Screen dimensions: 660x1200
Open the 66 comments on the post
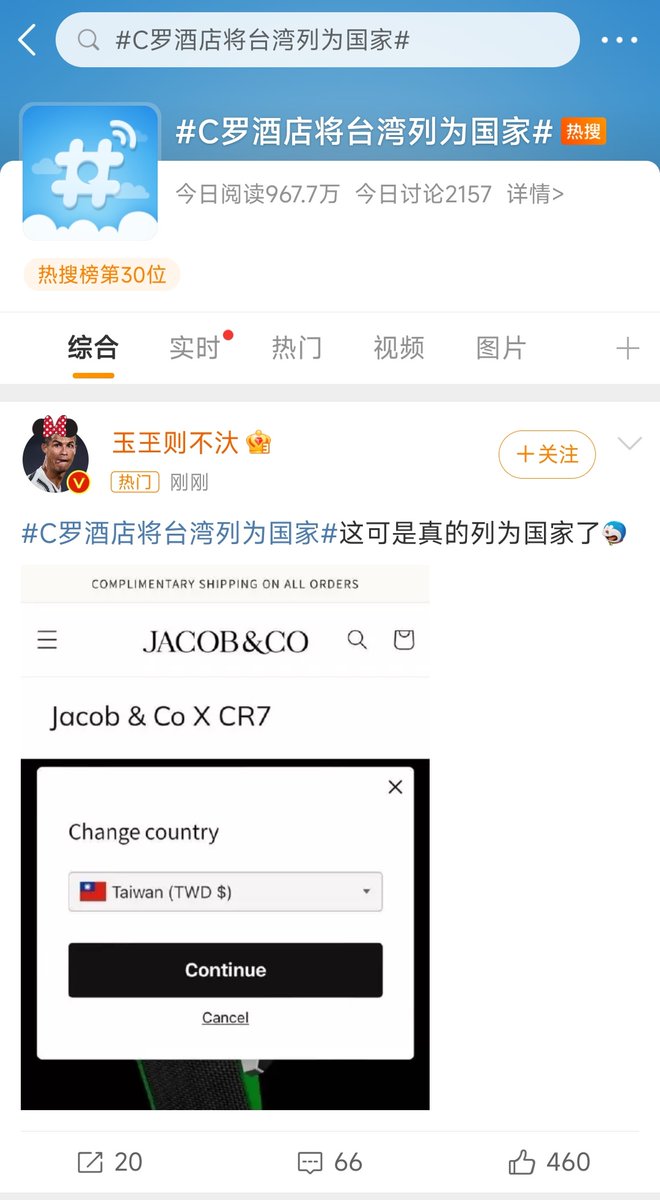(x=330, y=1162)
